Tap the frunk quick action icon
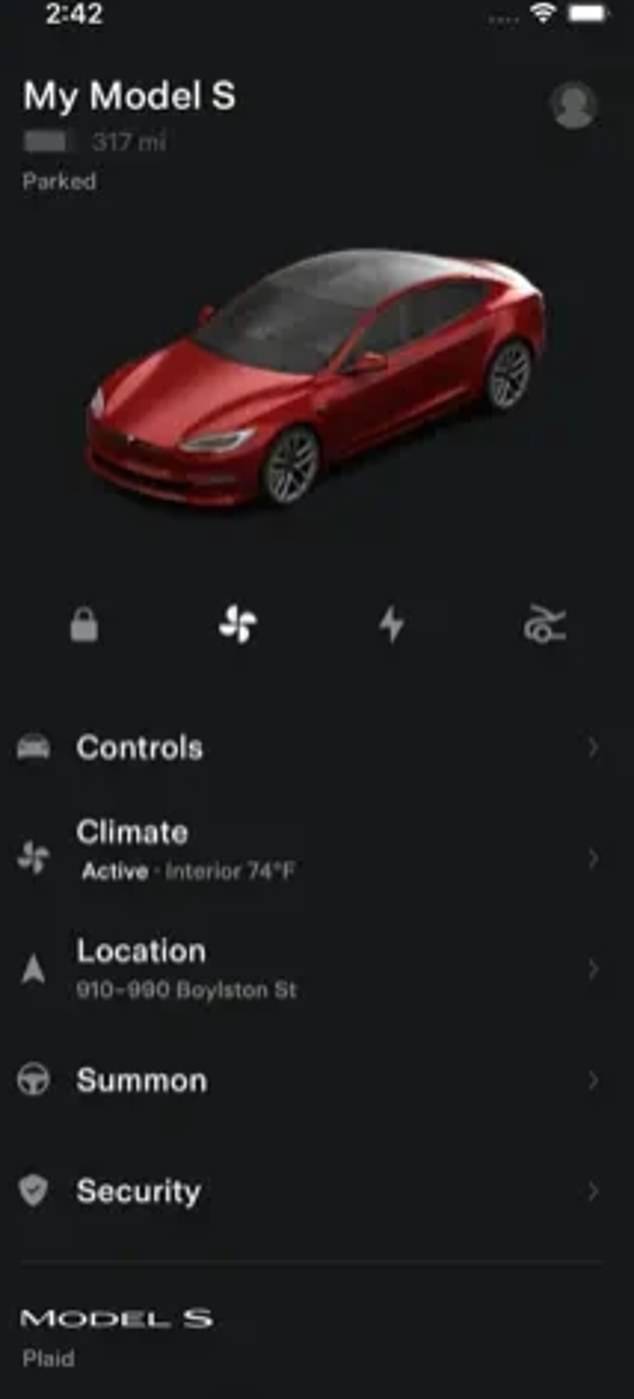 545,626
